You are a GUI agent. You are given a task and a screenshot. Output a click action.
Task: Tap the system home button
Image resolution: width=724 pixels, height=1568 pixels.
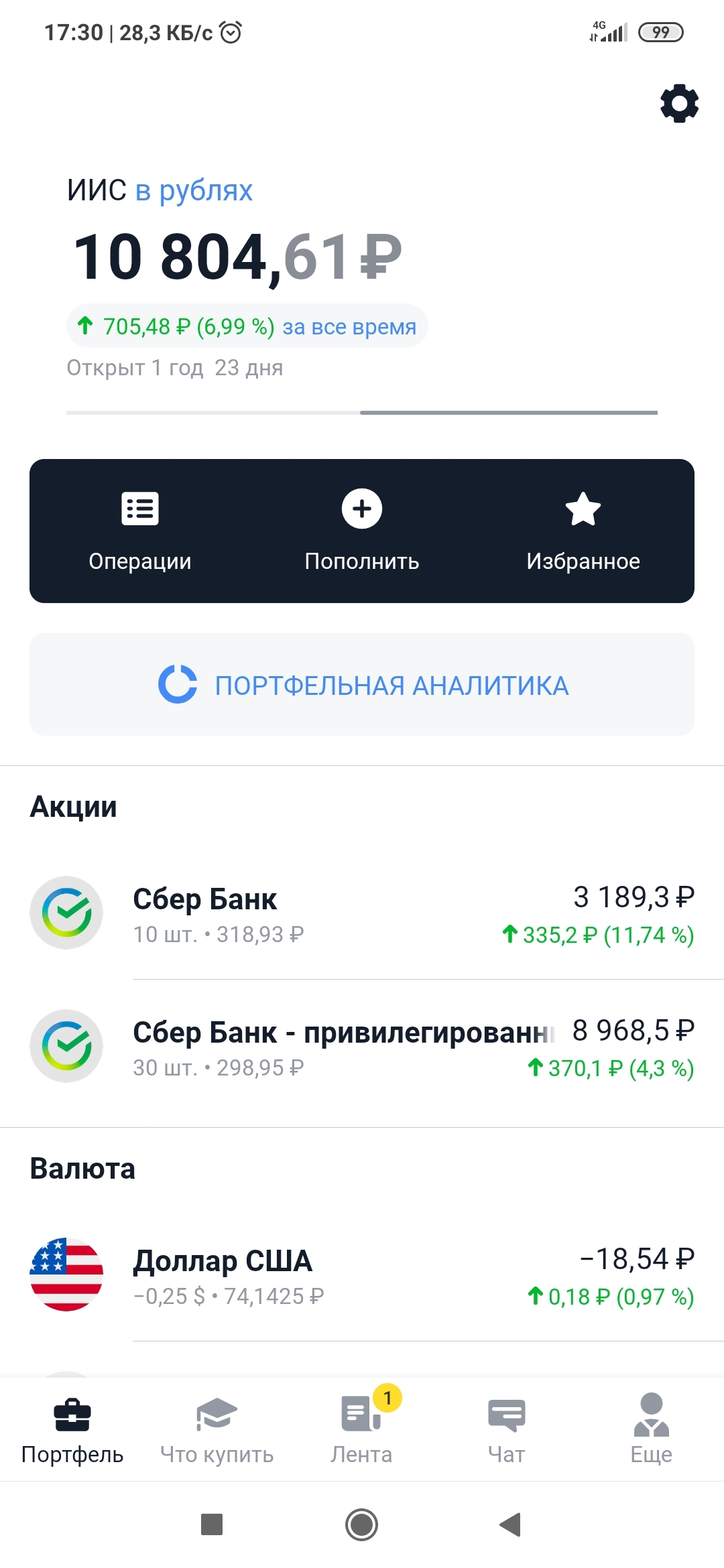click(x=362, y=1524)
